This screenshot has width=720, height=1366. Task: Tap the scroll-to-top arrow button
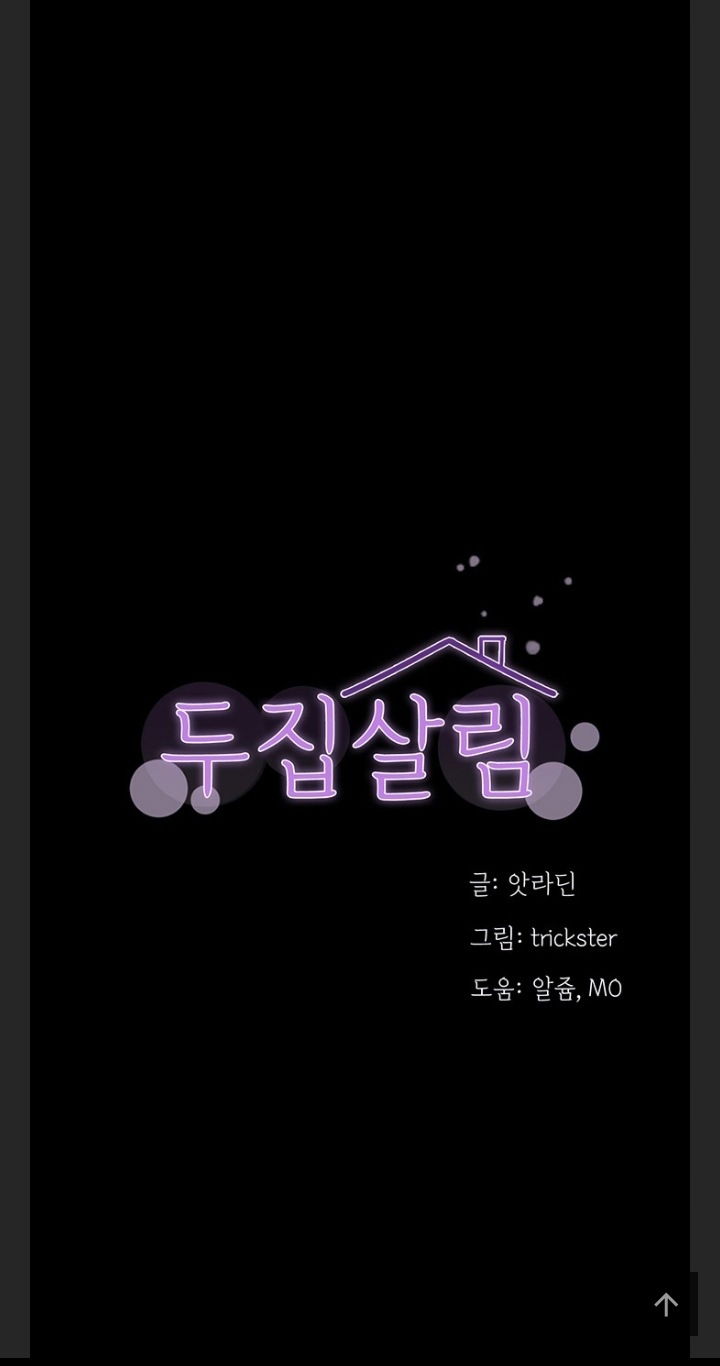point(666,1304)
